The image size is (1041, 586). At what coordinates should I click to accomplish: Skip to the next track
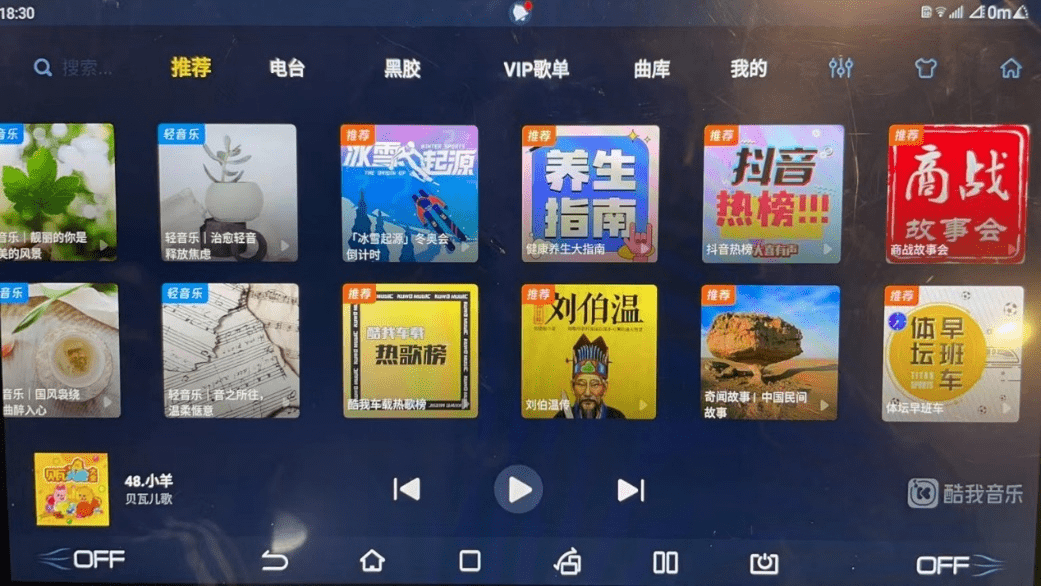tap(630, 489)
